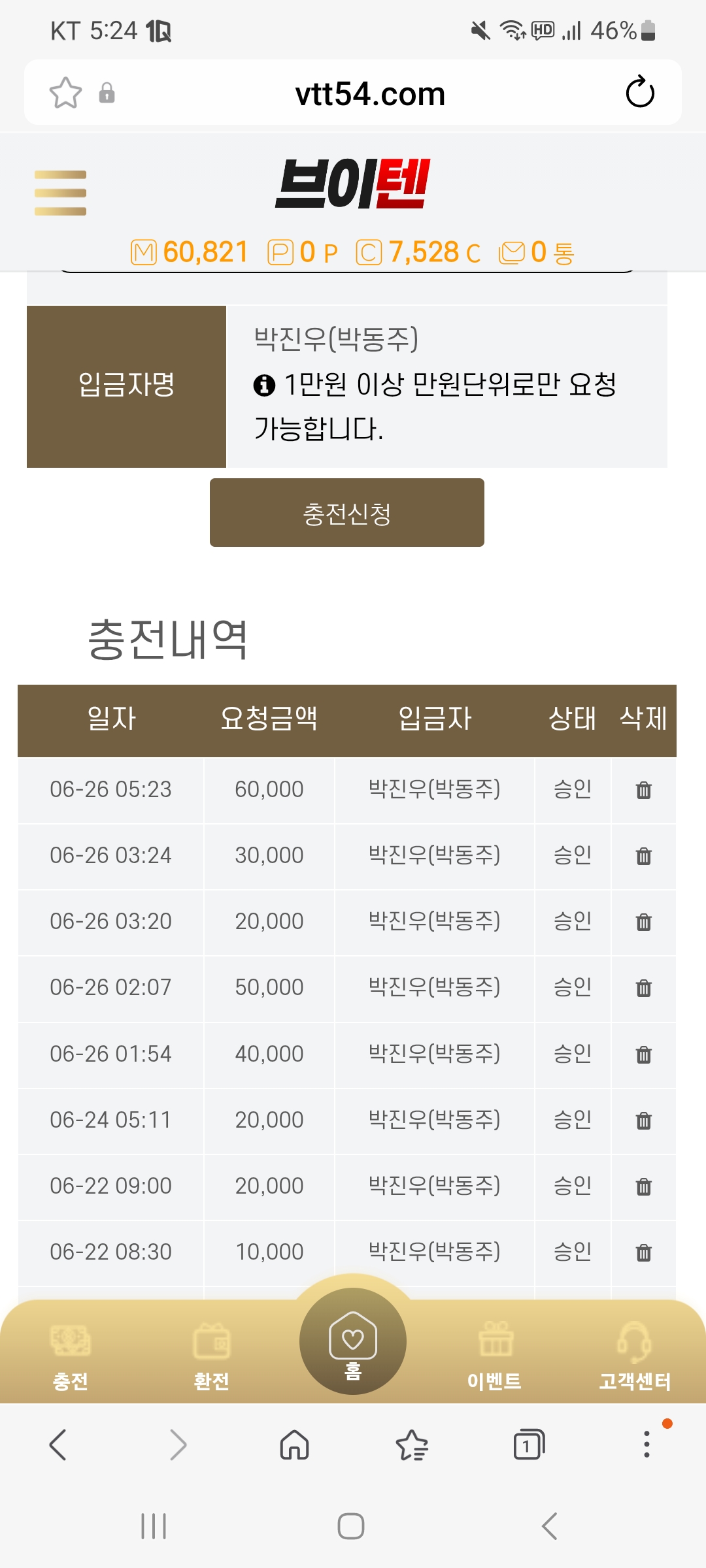Remove the 06-22 08:30 10,000 entry
Viewport: 706px width, 1568px height.
tap(644, 1252)
